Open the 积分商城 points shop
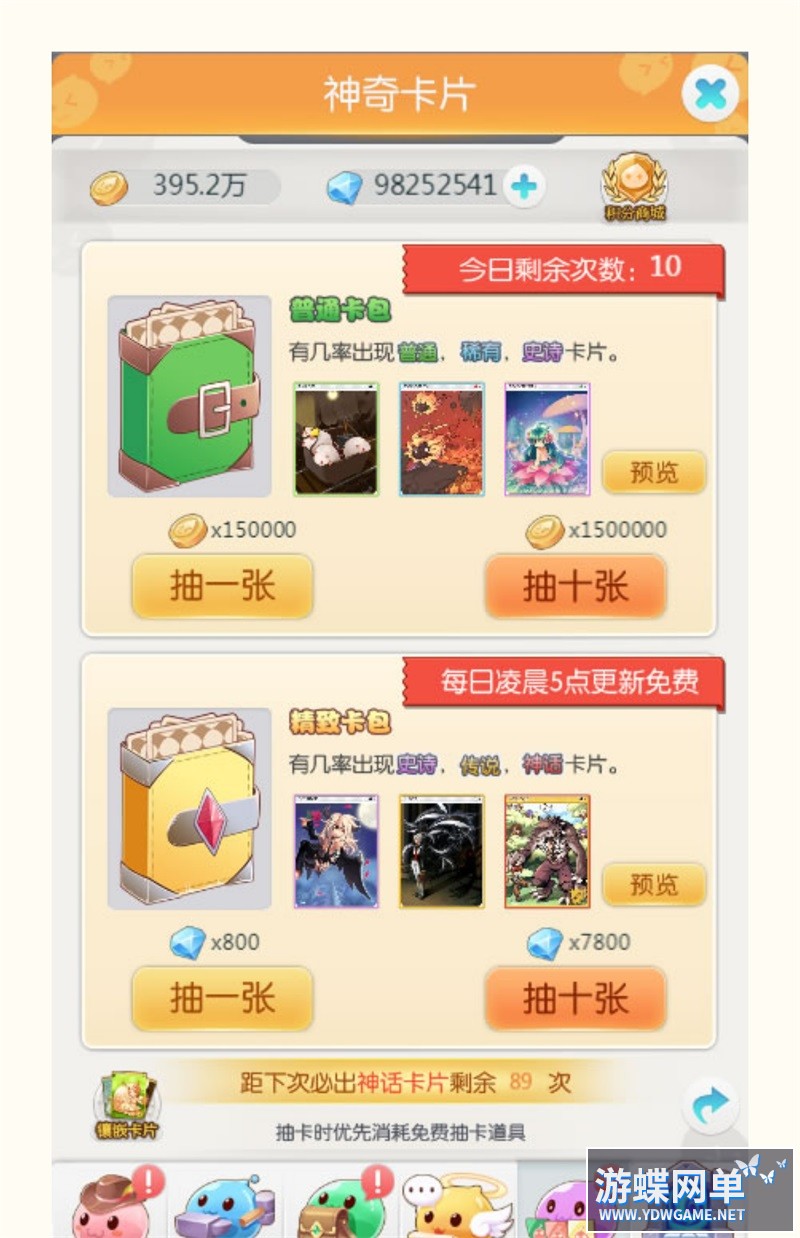This screenshot has height=1238, width=800. (x=634, y=186)
